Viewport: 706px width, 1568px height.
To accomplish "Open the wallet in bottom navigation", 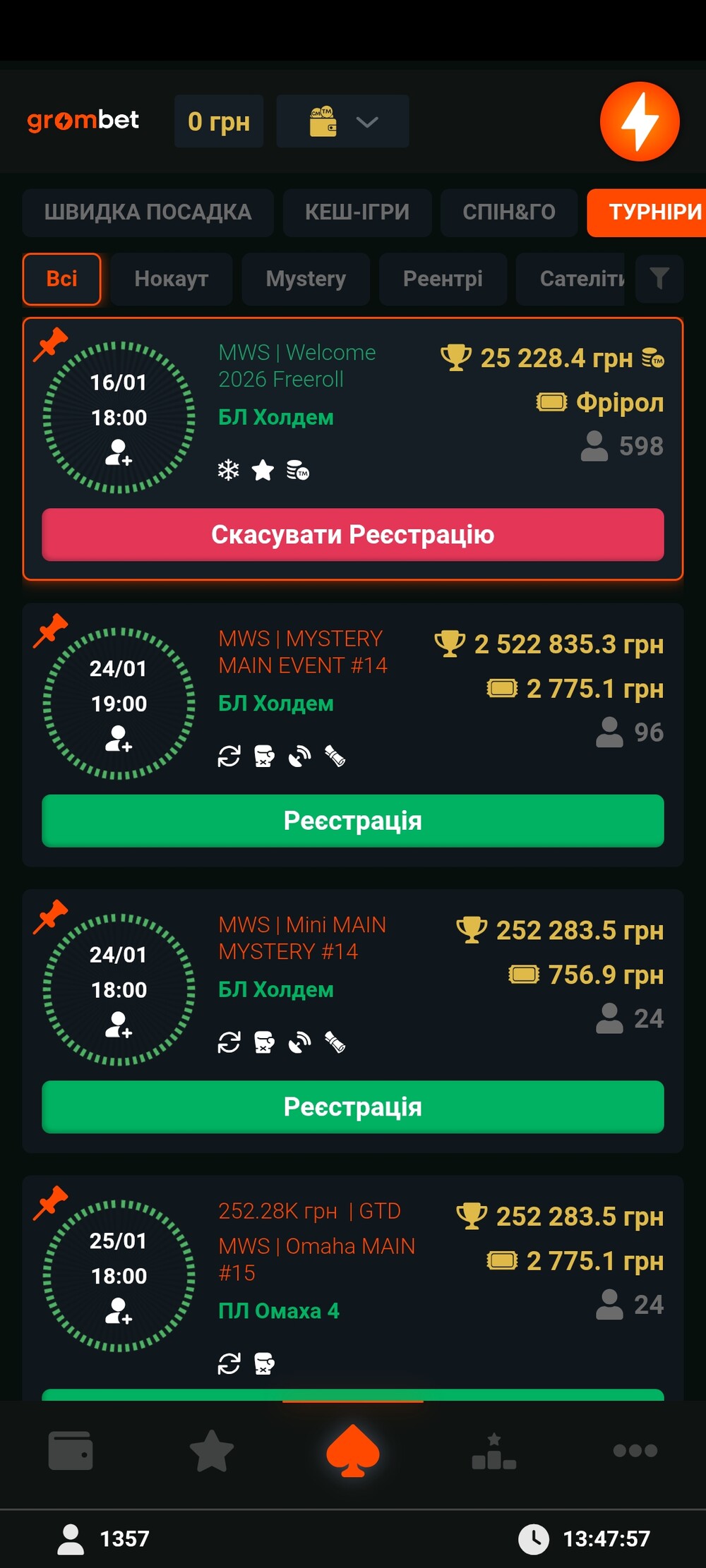I will point(71,1451).
